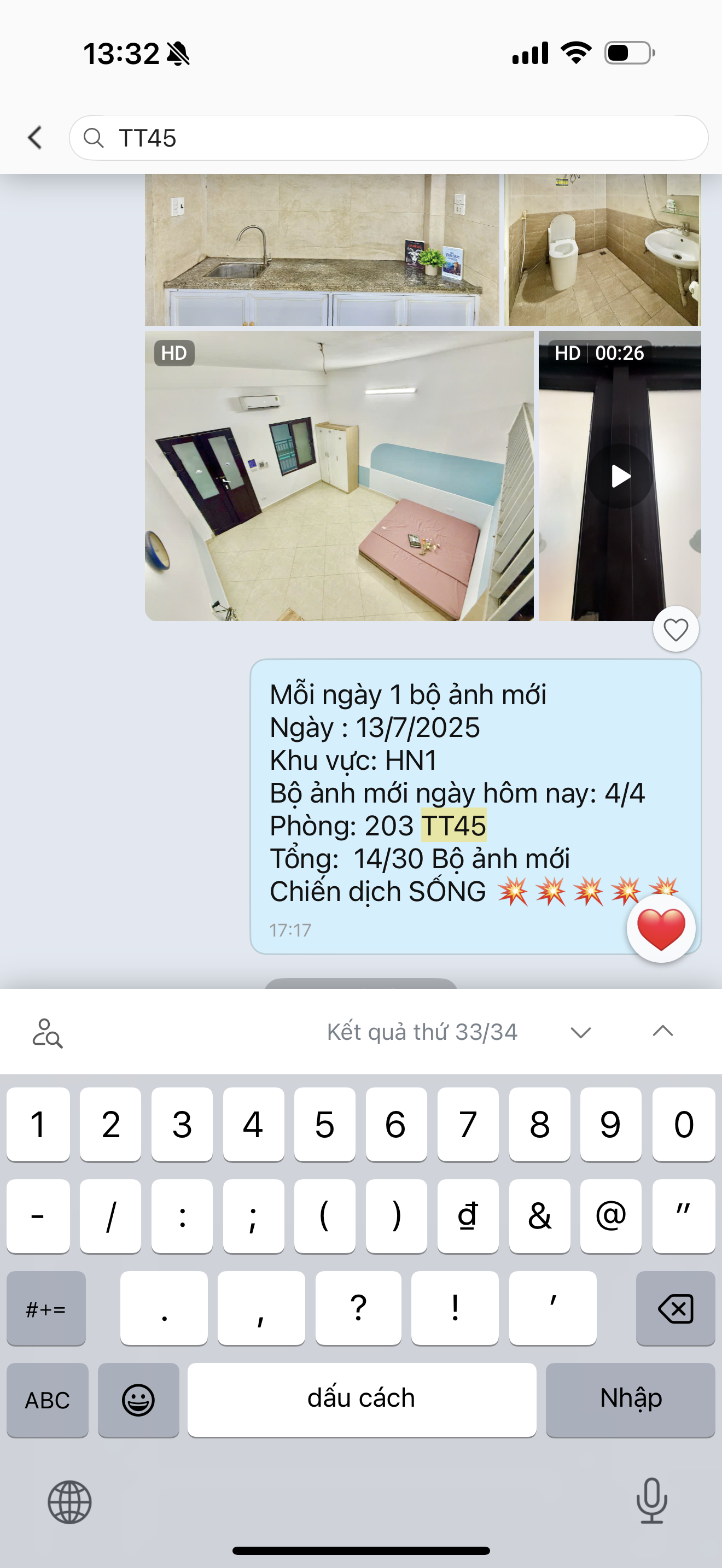Open the bathroom toilet photo
722x1568 pixels.
(x=602, y=249)
